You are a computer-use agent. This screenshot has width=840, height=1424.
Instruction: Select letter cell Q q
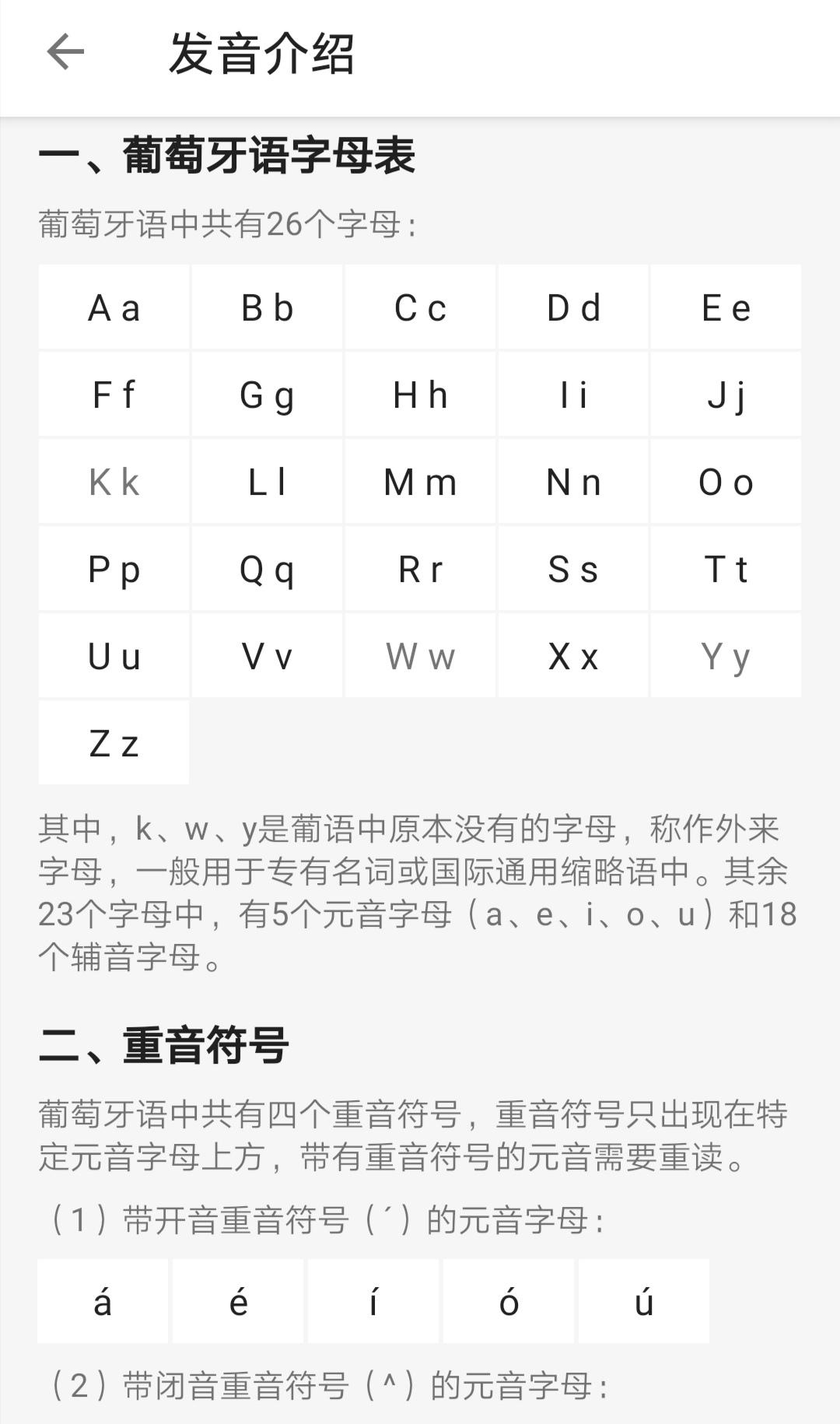pyautogui.click(x=266, y=569)
